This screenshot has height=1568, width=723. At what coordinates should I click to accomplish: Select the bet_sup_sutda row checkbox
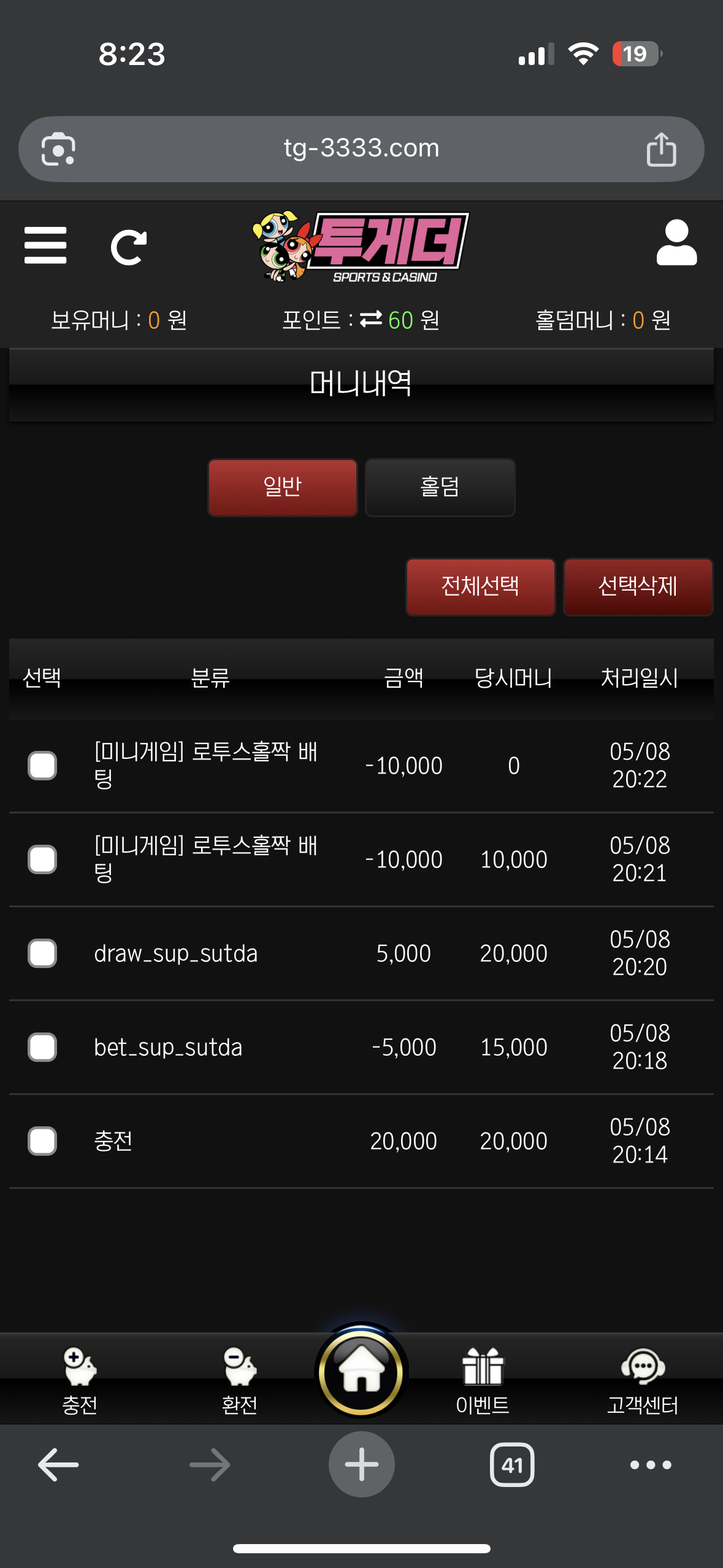point(42,1047)
